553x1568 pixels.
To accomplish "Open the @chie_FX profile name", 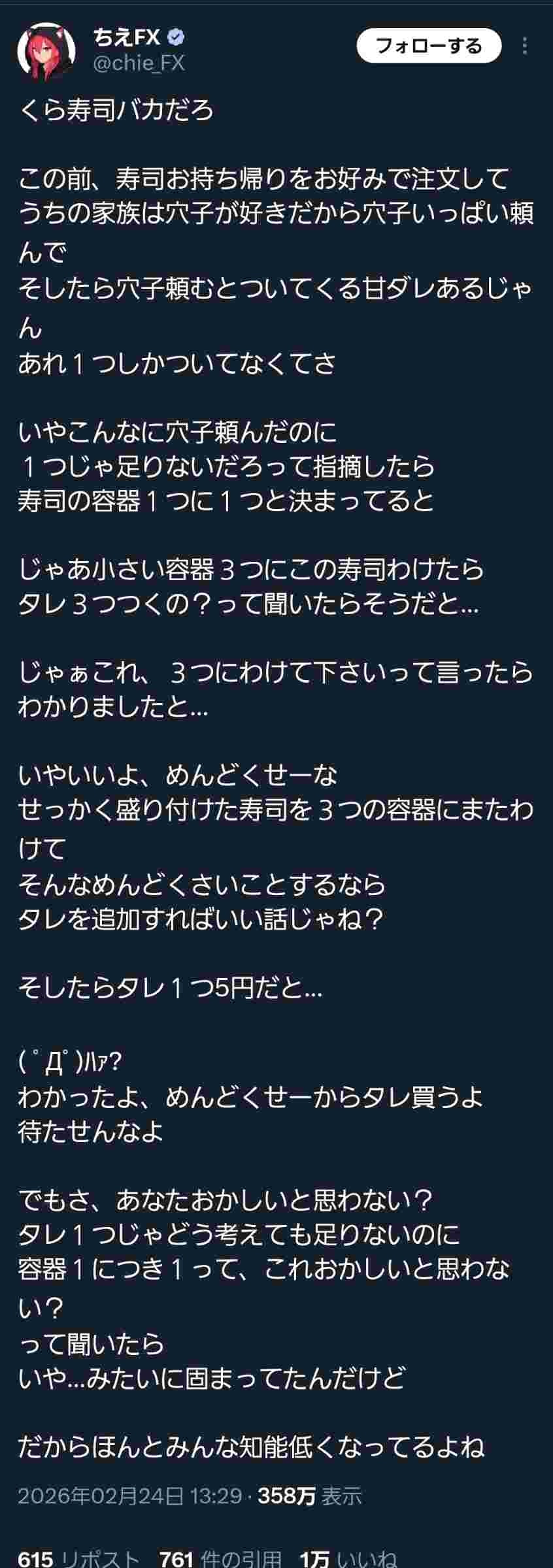I will tap(139, 63).
